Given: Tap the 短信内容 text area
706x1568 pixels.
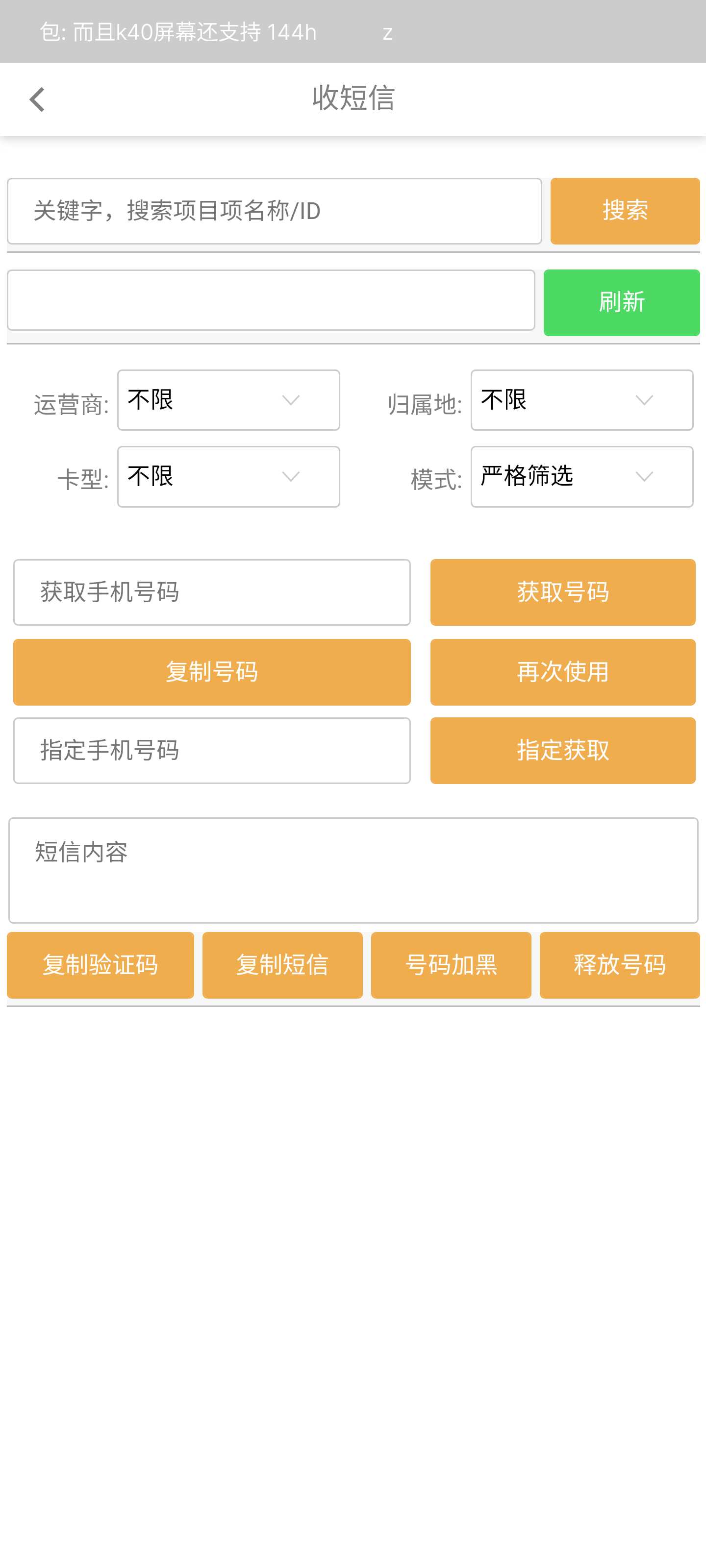Looking at the screenshot, I should point(353,870).
